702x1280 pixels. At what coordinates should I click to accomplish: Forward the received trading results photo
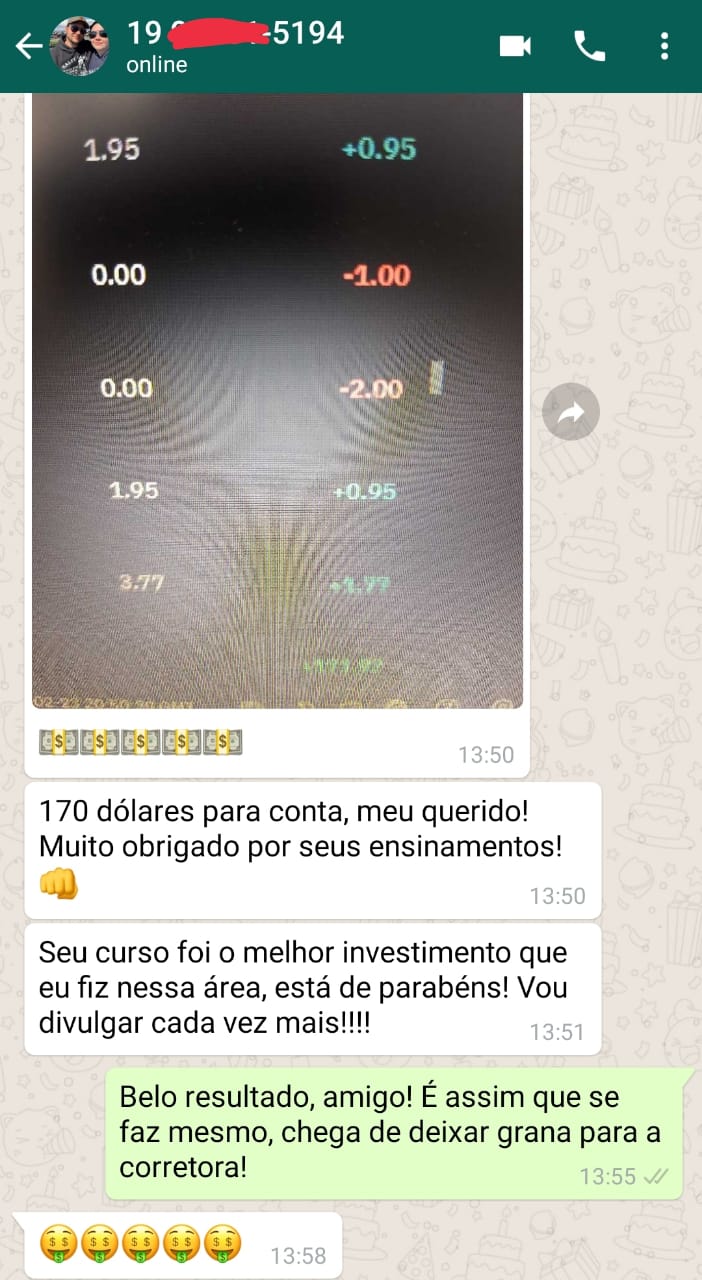[x=570, y=411]
